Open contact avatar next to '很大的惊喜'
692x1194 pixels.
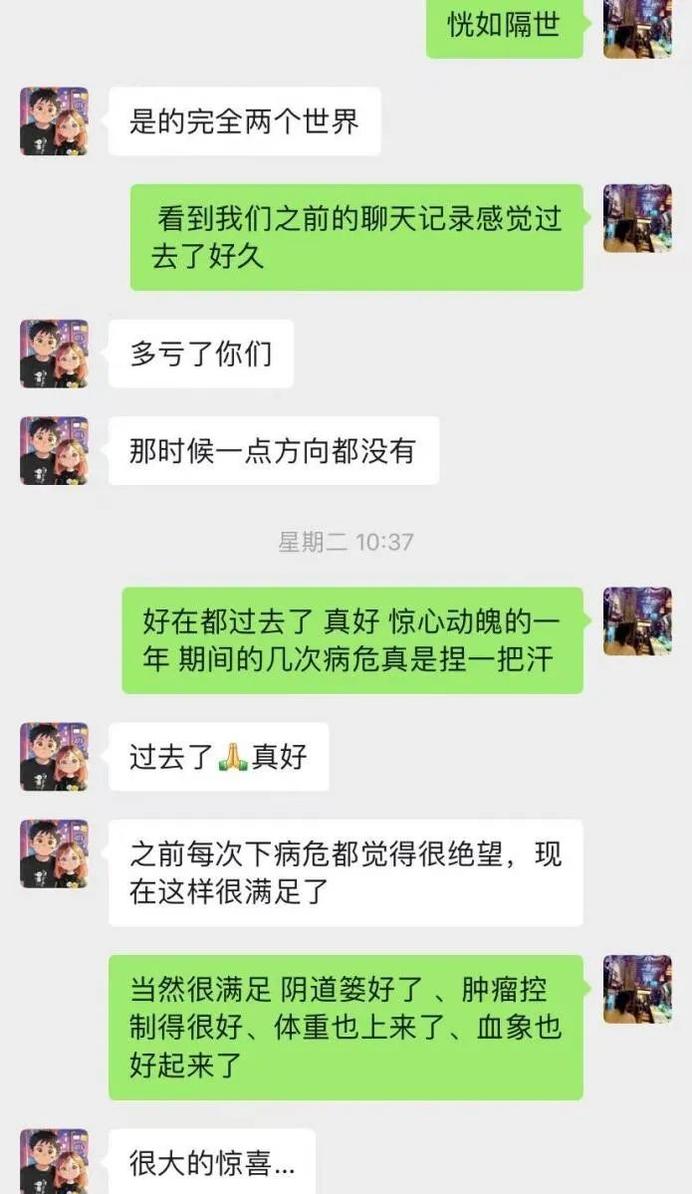pyautogui.click(x=54, y=1162)
